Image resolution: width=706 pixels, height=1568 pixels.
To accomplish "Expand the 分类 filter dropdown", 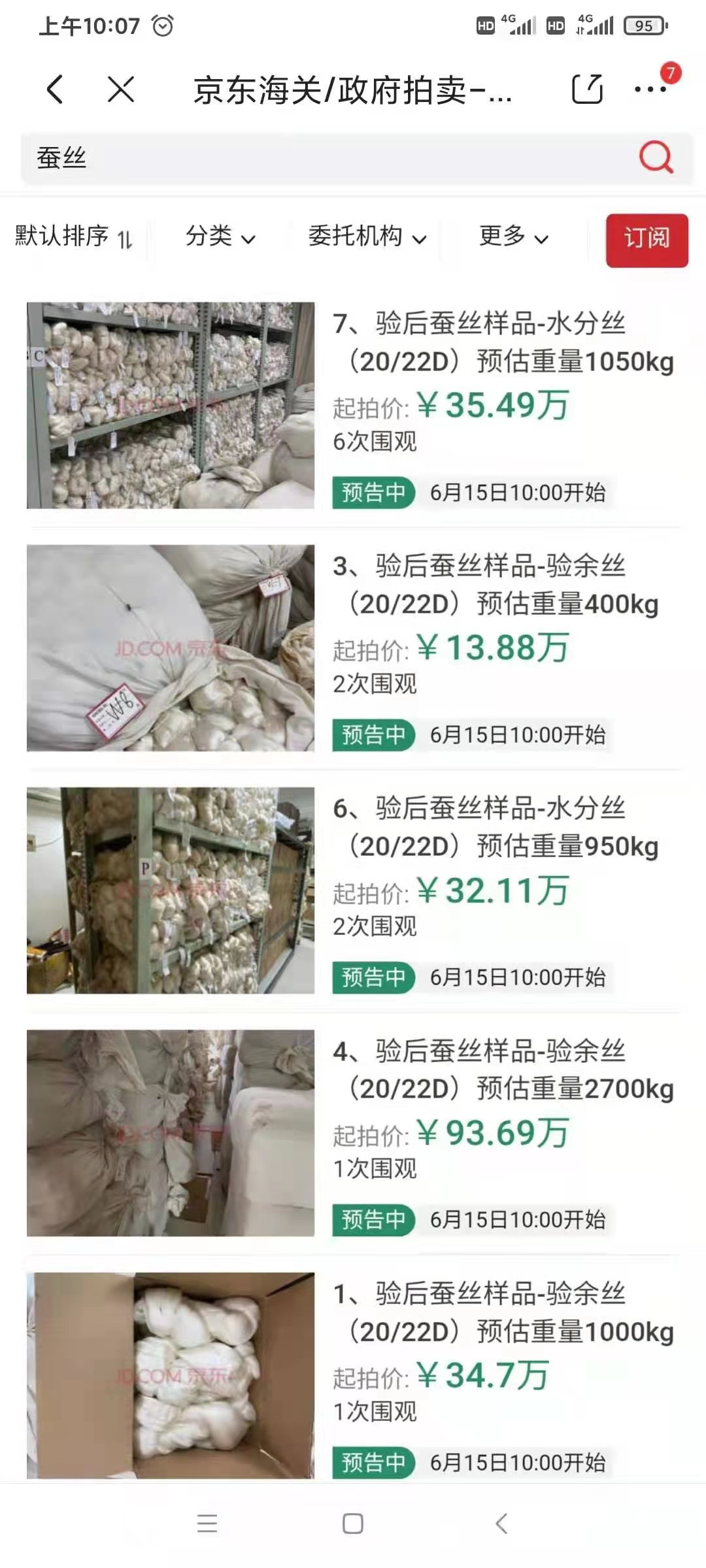I will (220, 237).
